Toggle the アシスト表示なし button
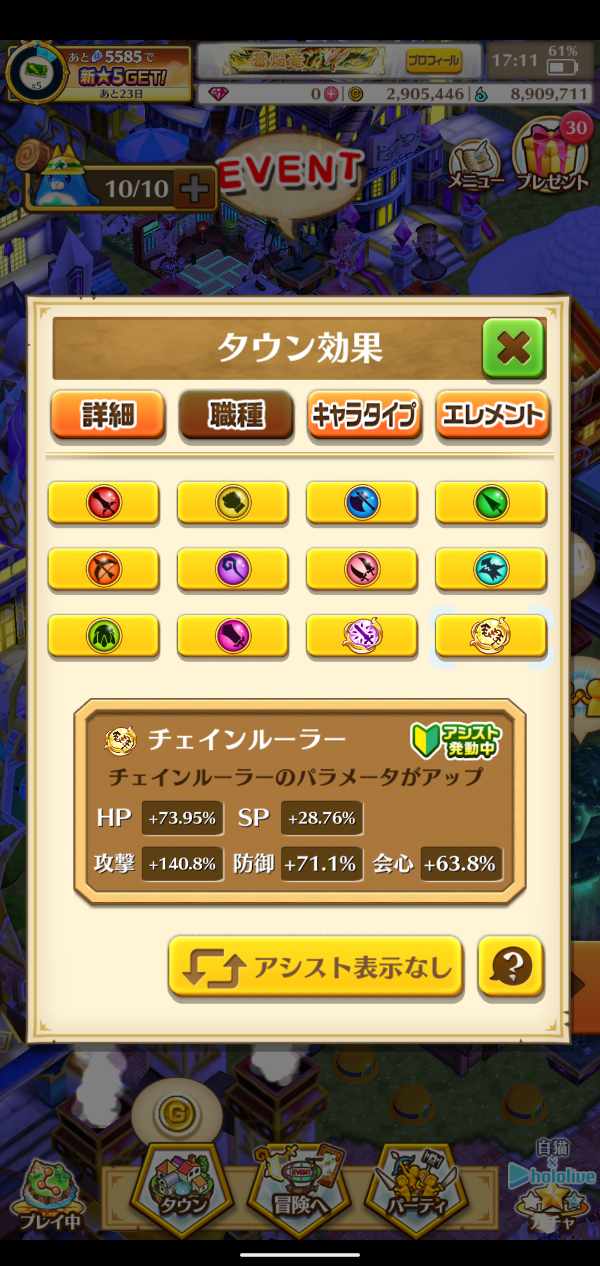600x1266 pixels. point(315,966)
